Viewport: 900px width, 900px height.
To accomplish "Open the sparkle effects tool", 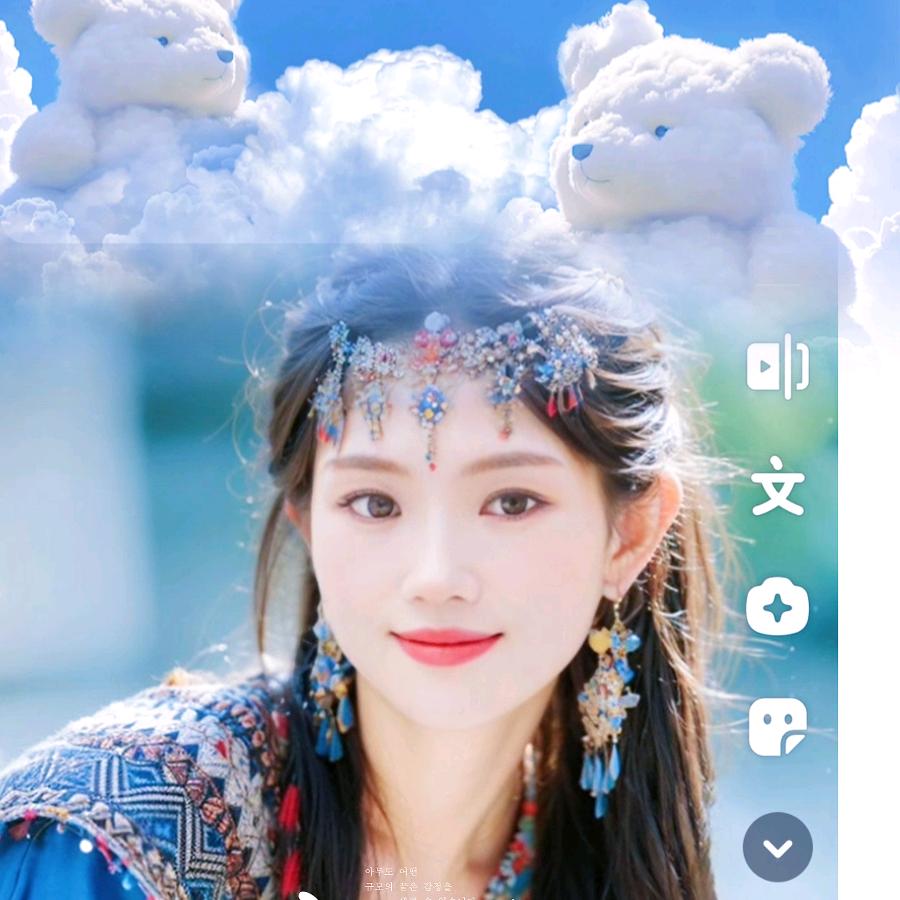I will tap(777, 606).
